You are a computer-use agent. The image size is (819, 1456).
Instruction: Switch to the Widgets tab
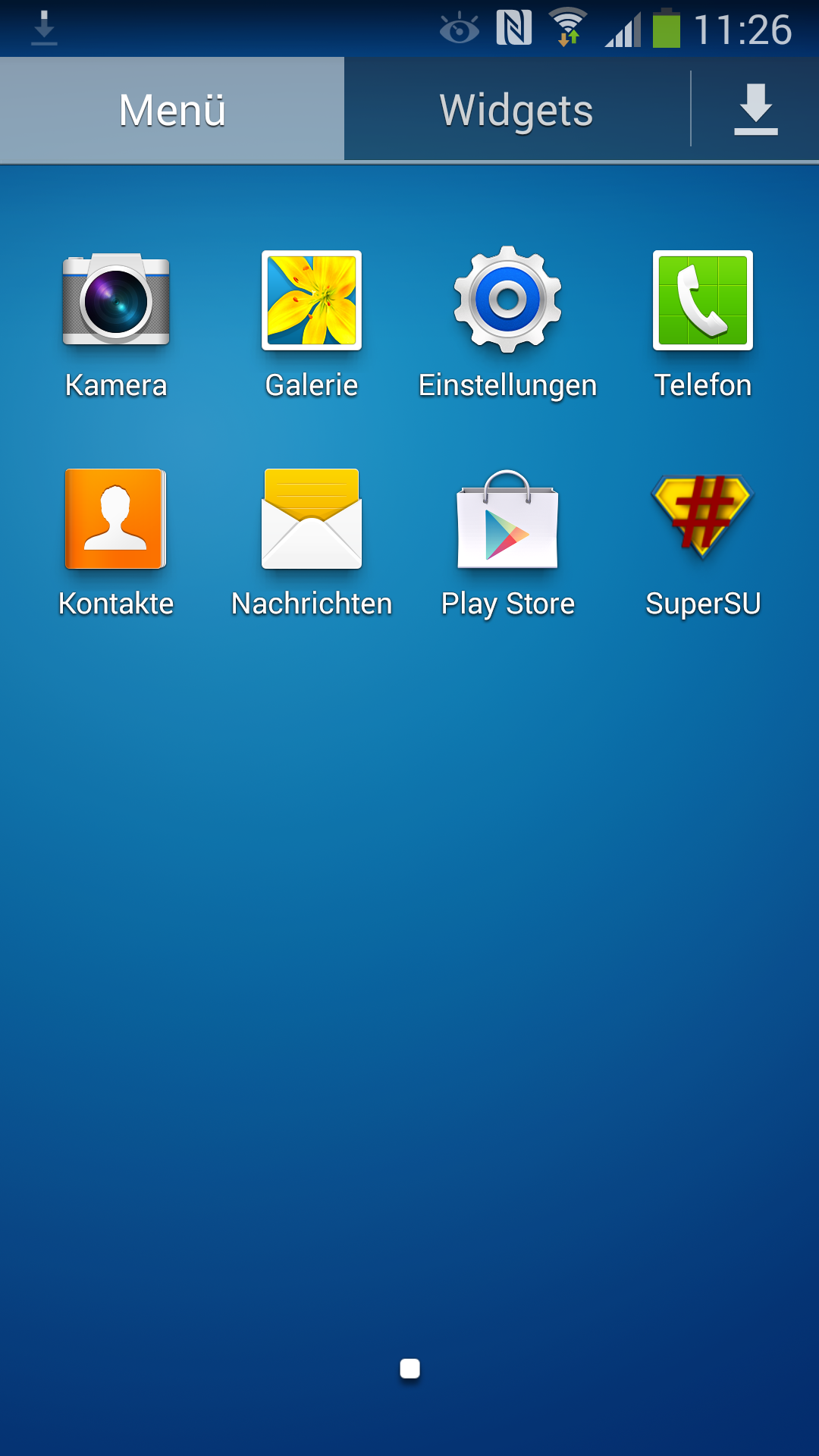point(516,110)
